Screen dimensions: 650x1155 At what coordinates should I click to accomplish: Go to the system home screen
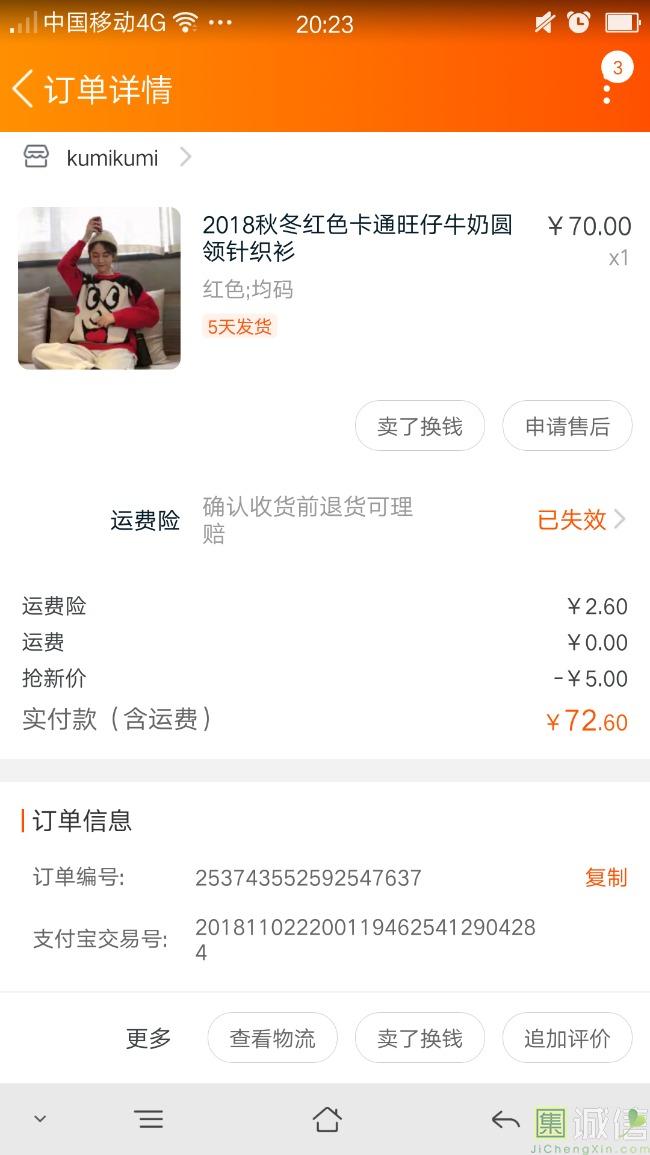[x=327, y=1120]
